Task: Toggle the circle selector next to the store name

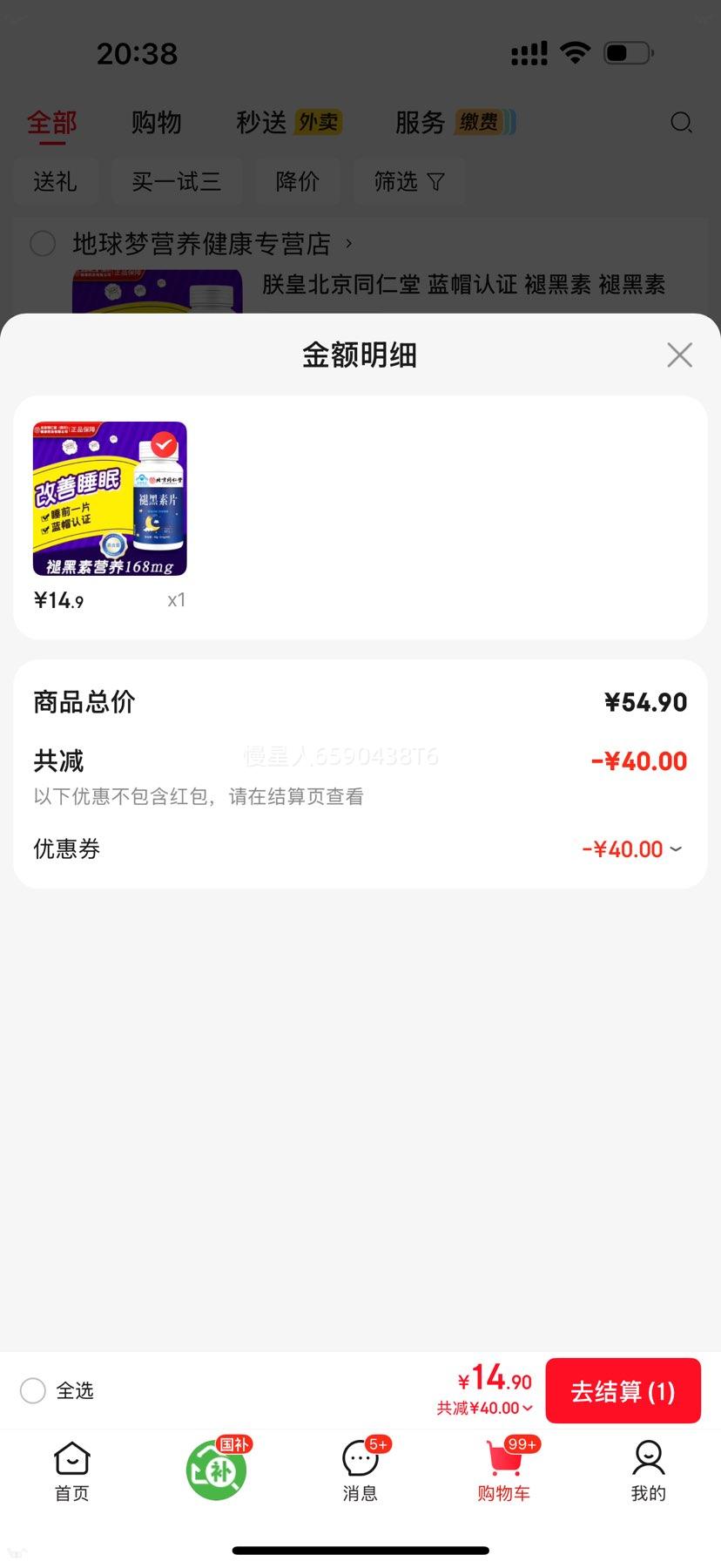Action: click(43, 244)
